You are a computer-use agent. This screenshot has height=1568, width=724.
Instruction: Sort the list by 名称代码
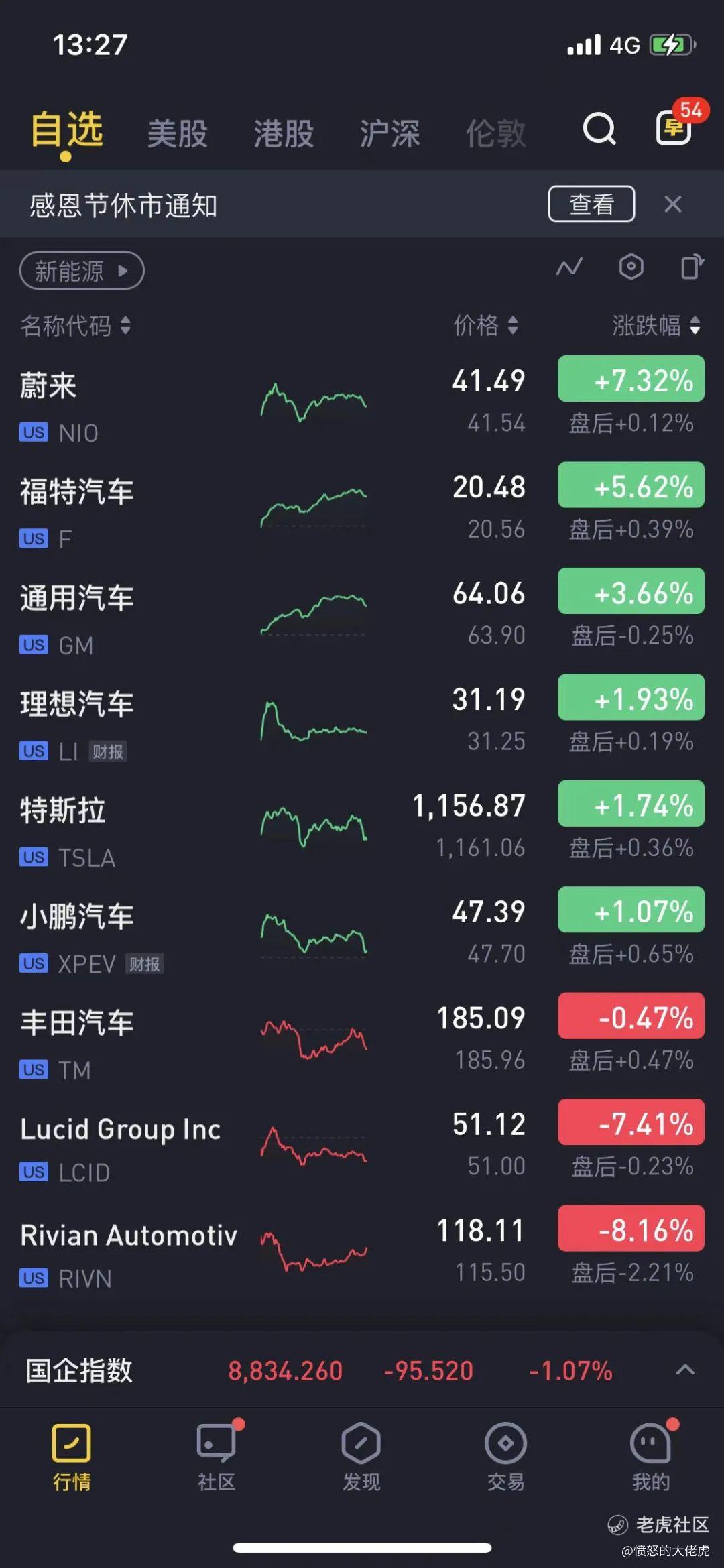75,326
